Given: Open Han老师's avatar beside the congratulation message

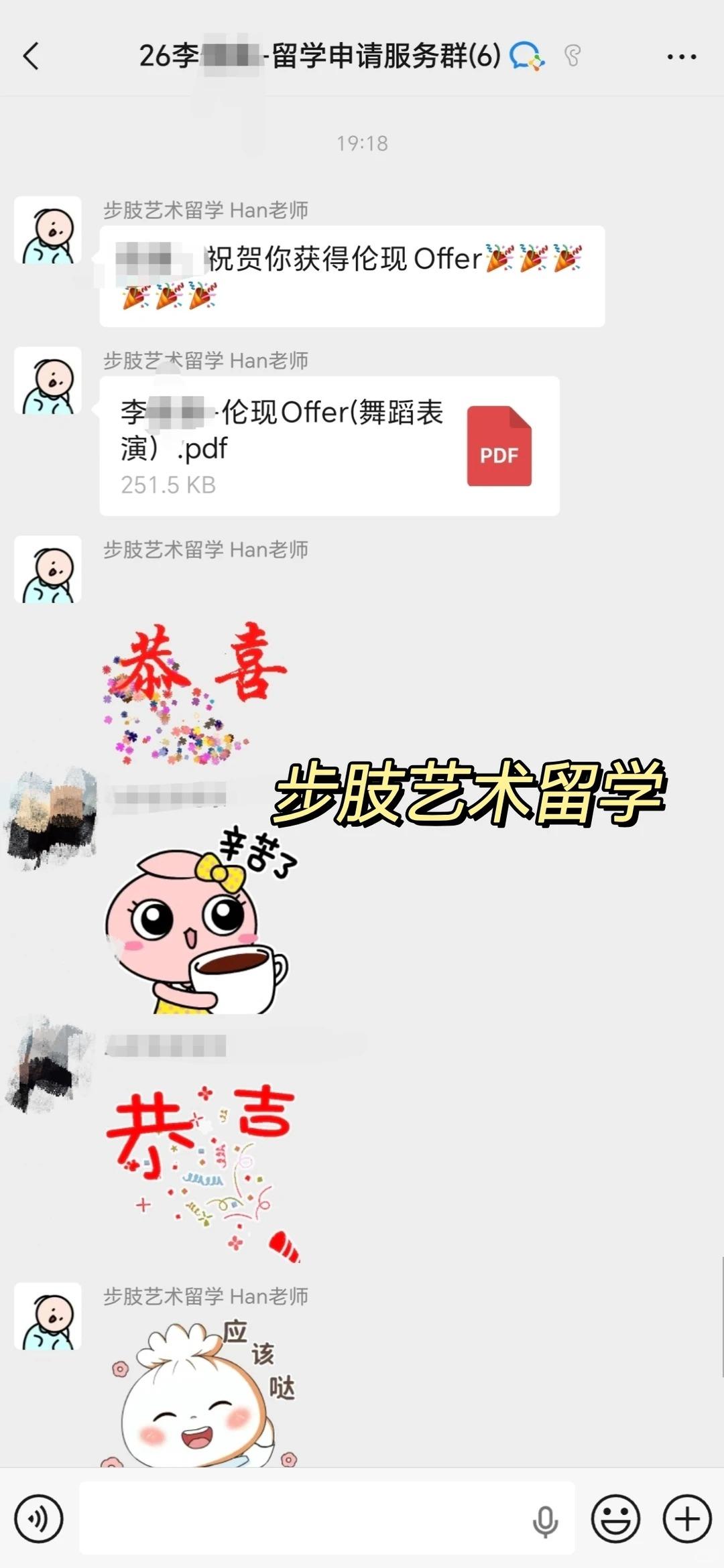Looking at the screenshot, I should (48, 230).
